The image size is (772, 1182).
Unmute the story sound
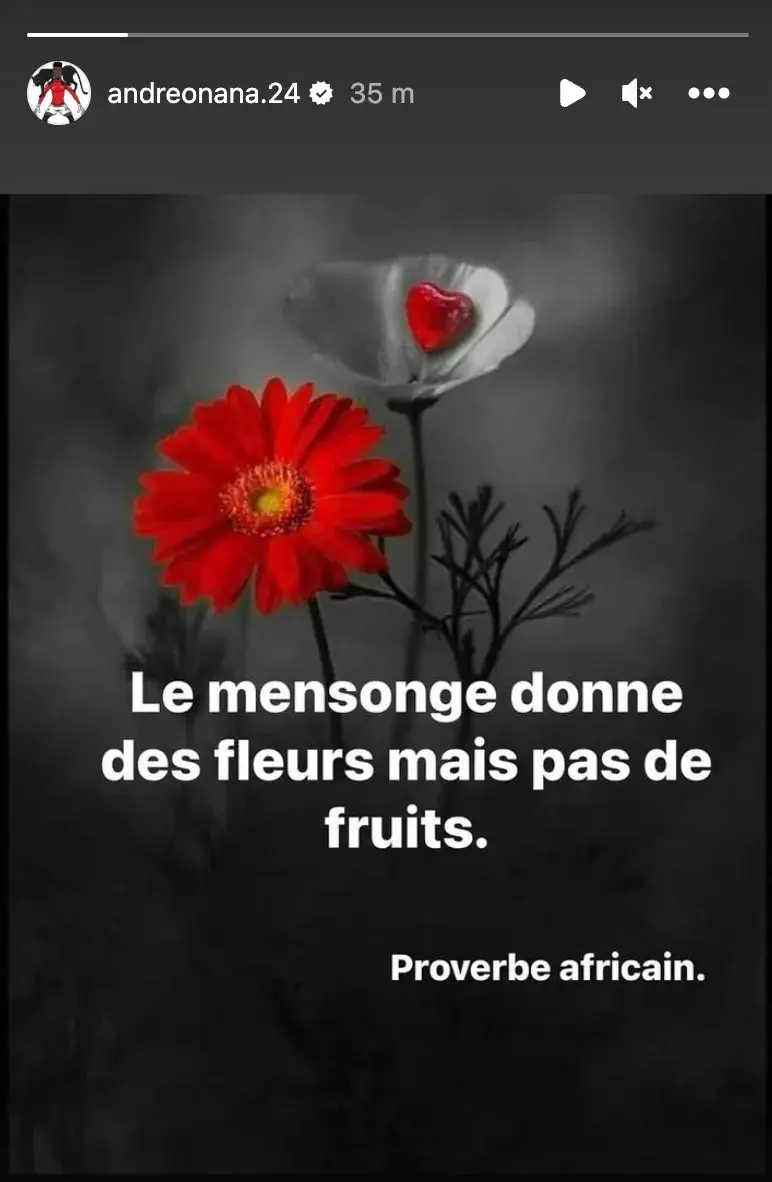637,93
